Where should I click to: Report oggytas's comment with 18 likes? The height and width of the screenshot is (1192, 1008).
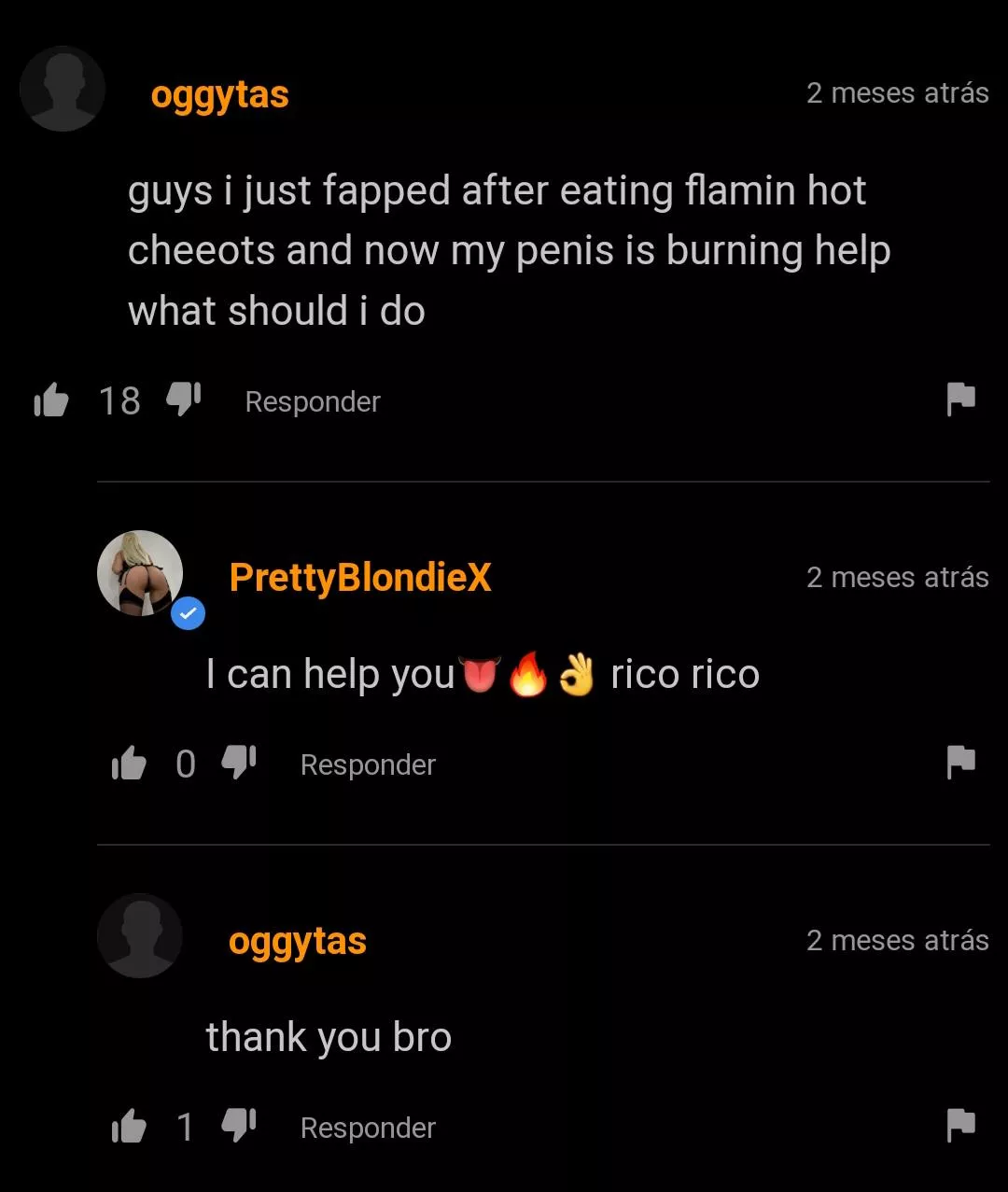pyautogui.click(x=960, y=399)
